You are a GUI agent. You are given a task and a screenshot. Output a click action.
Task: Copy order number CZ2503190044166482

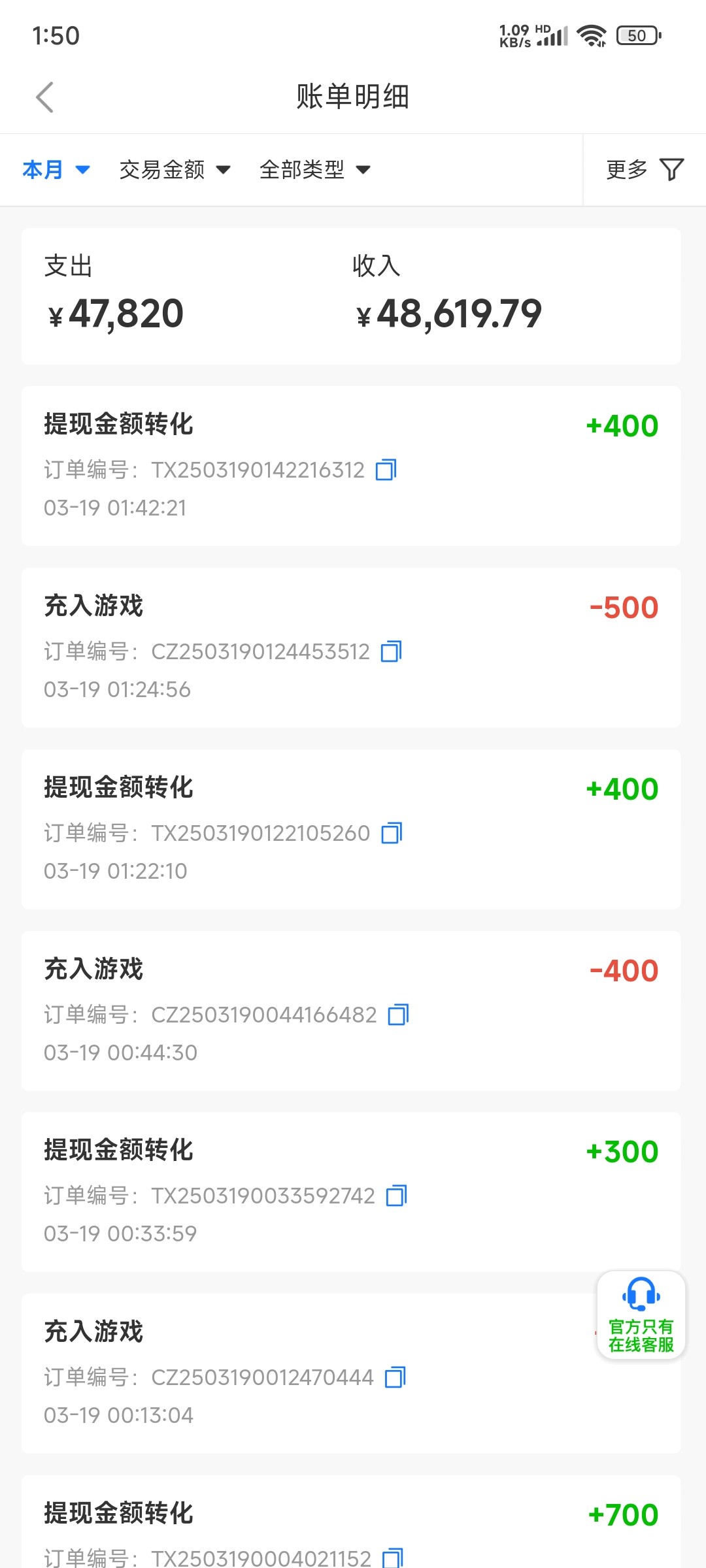(x=398, y=1015)
